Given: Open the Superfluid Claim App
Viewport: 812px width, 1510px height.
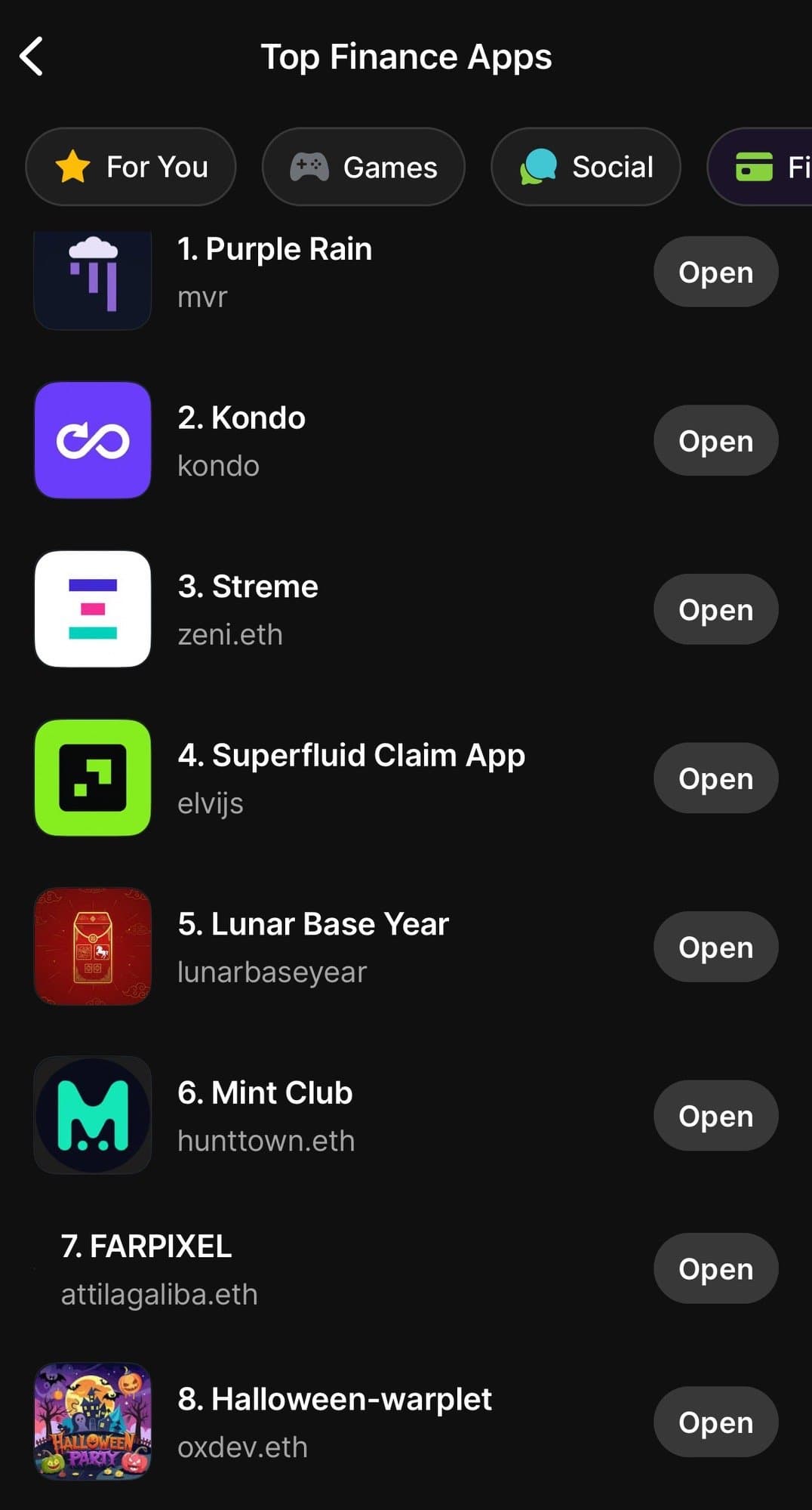Looking at the screenshot, I should [x=715, y=778].
